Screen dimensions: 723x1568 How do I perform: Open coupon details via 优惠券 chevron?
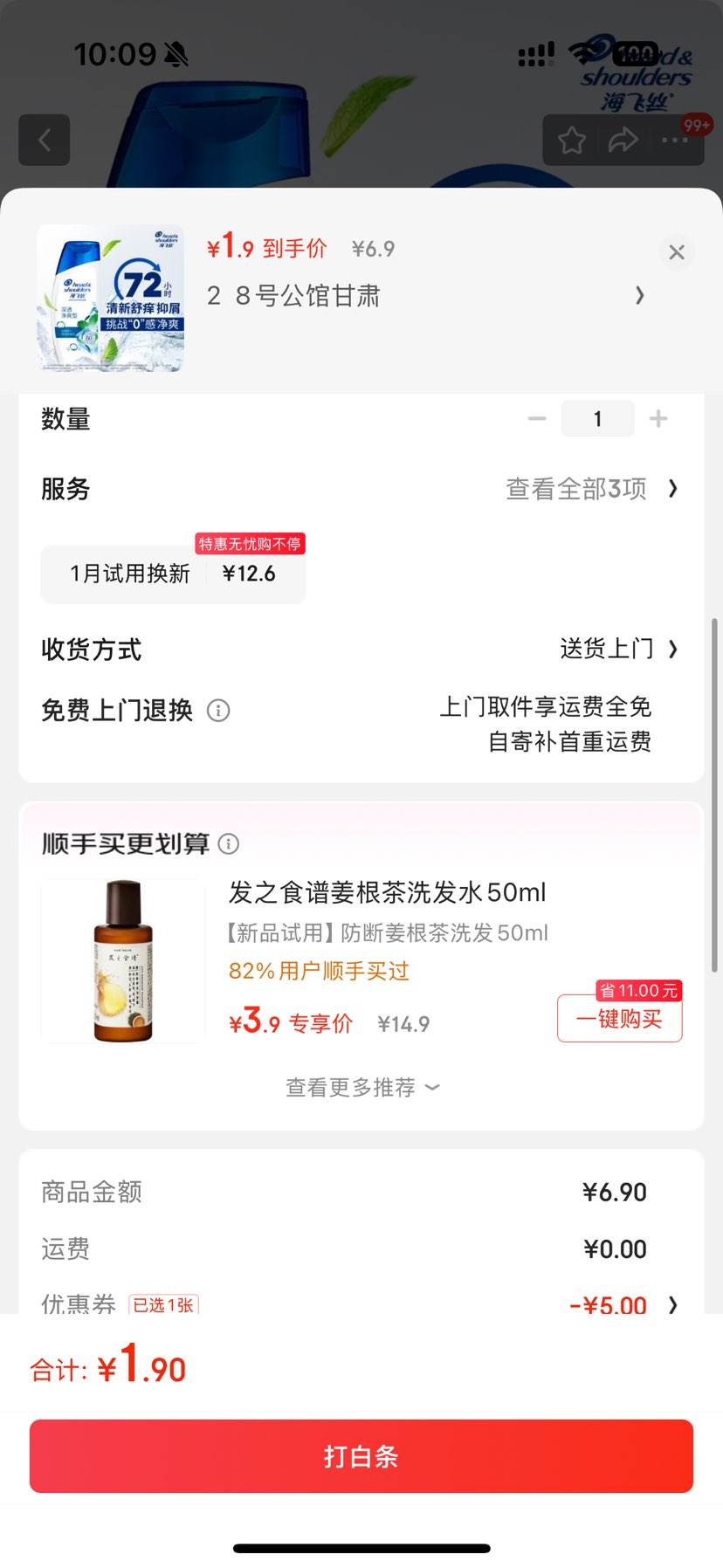click(x=672, y=1303)
